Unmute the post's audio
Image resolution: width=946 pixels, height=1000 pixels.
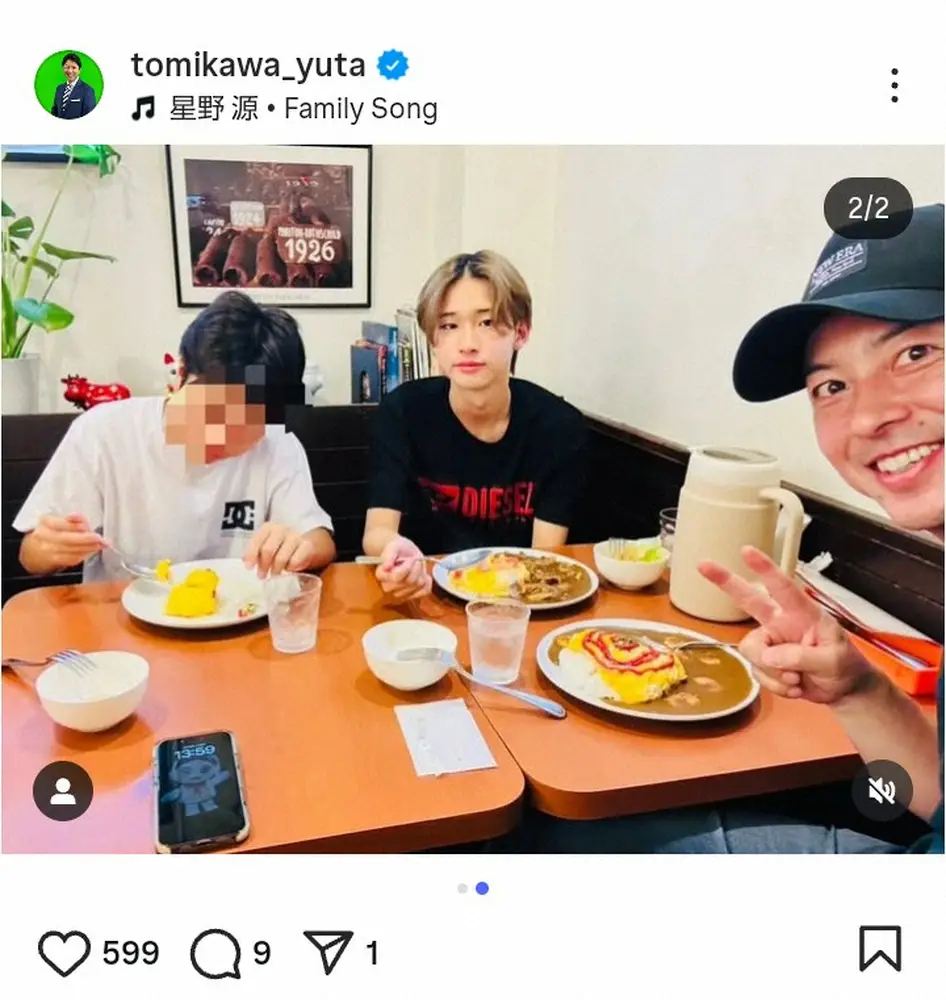coord(881,791)
